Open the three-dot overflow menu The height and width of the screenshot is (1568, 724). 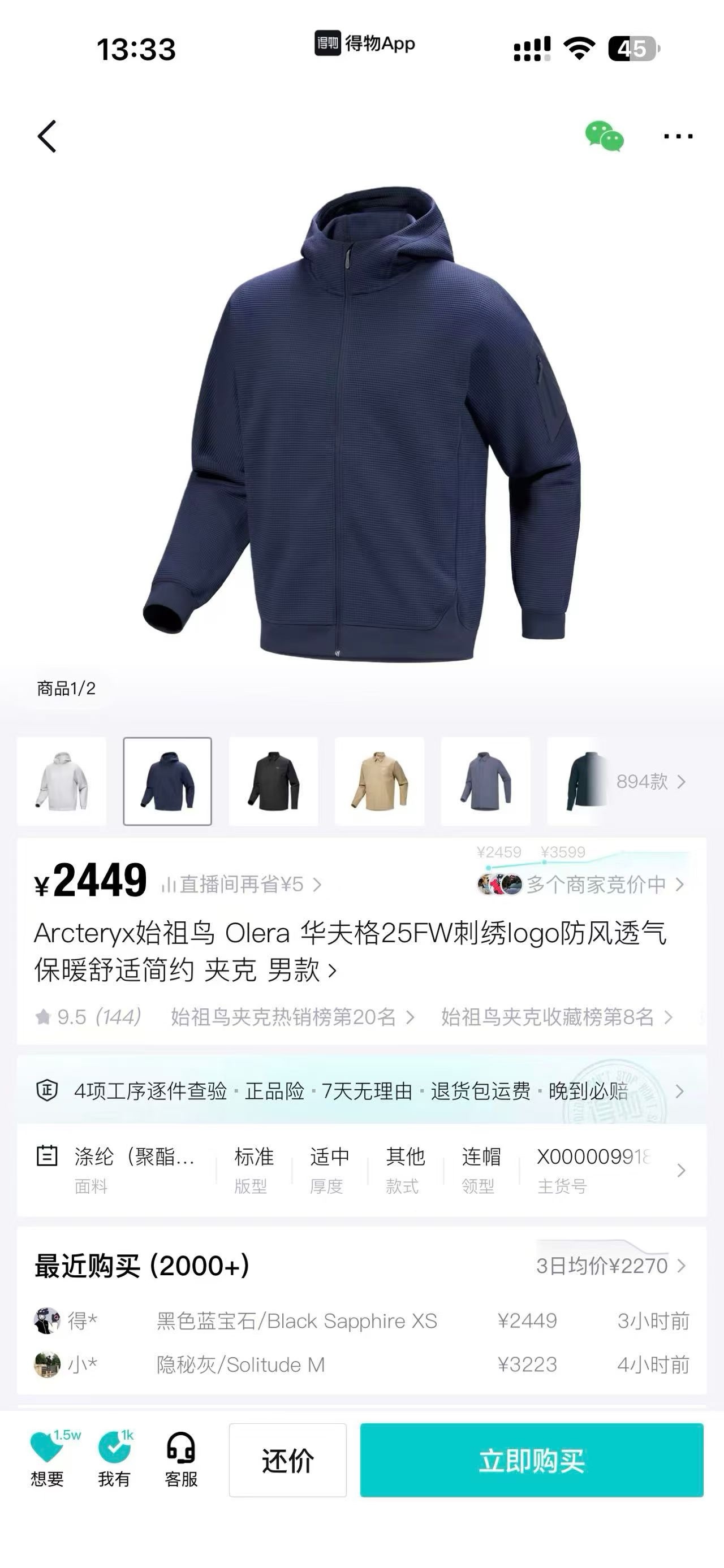(x=678, y=136)
